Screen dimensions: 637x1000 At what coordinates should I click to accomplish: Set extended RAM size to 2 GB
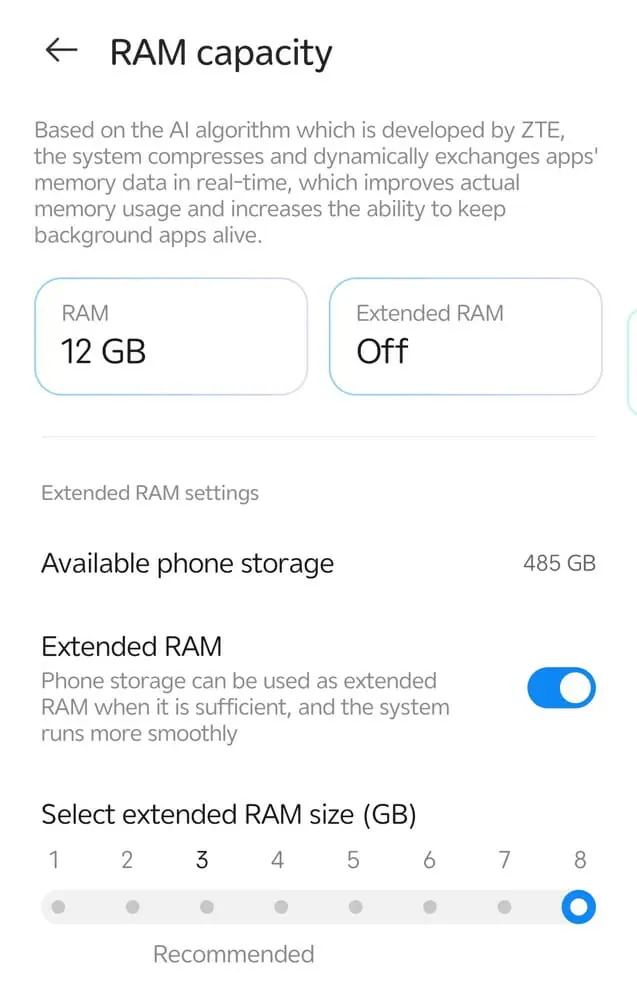pyautogui.click(x=132, y=907)
